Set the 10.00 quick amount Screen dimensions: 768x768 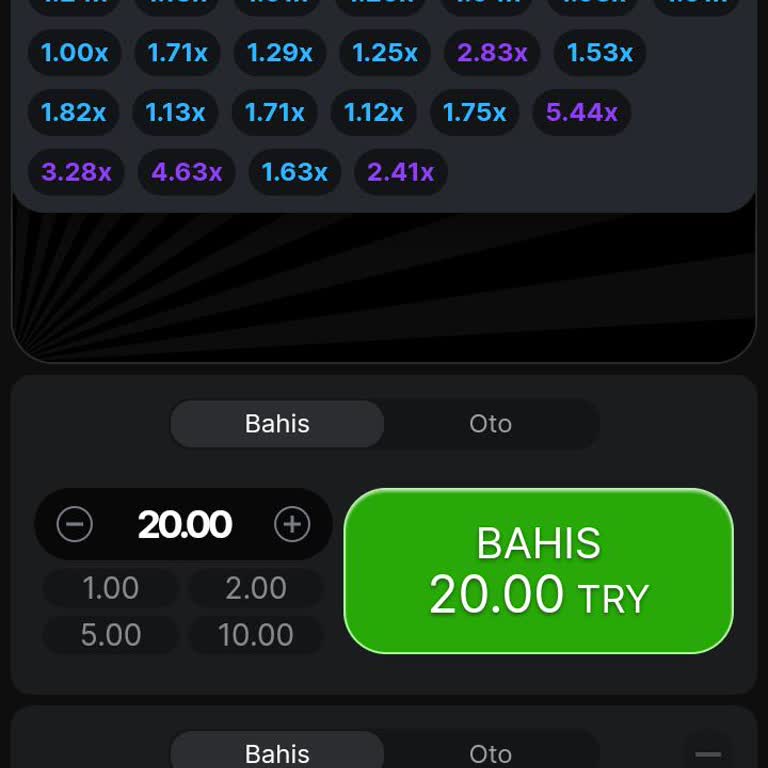256,635
